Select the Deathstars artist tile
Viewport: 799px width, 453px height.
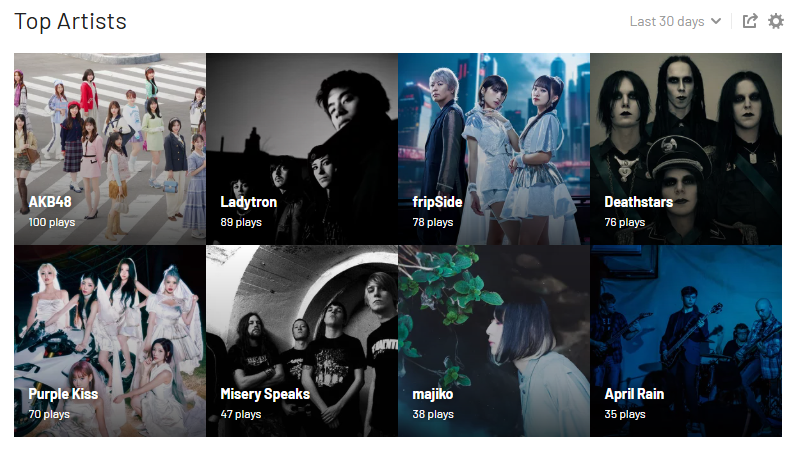(x=686, y=149)
